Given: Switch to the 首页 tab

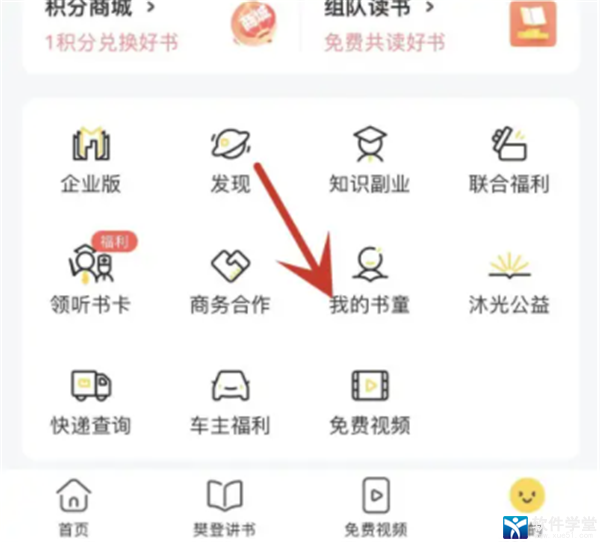Looking at the screenshot, I should (73, 507).
